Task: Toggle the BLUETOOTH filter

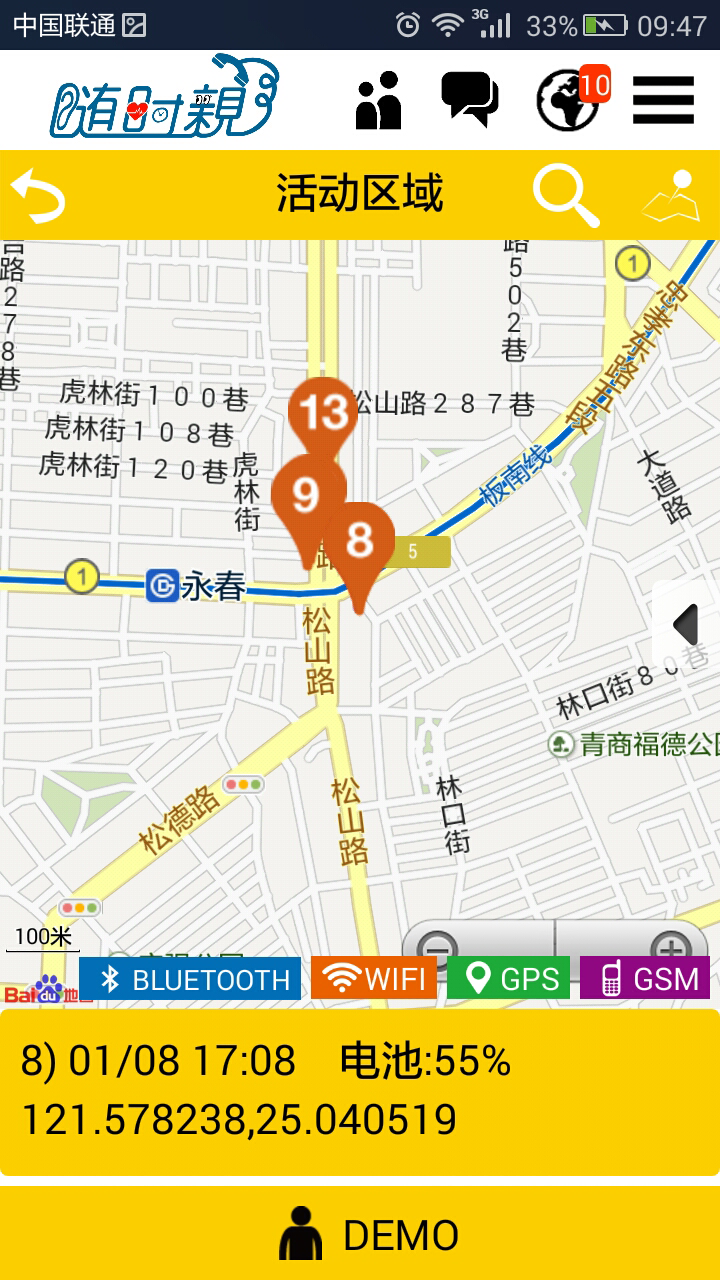Action: pyautogui.click(x=190, y=978)
